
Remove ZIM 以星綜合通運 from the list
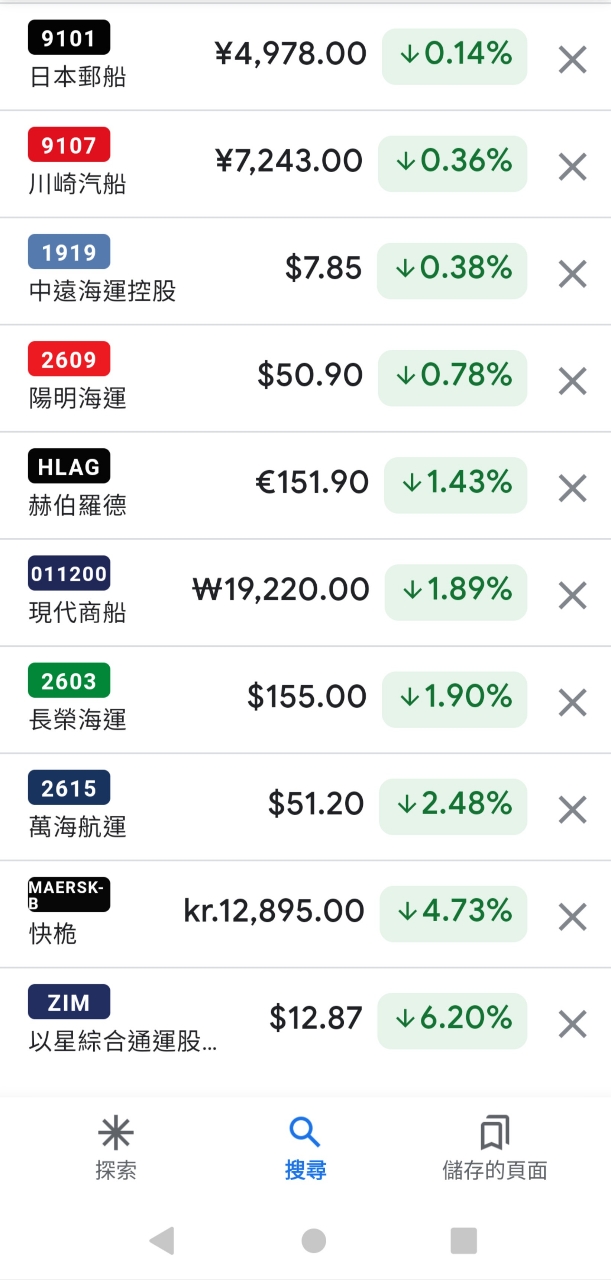(x=572, y=1024)
